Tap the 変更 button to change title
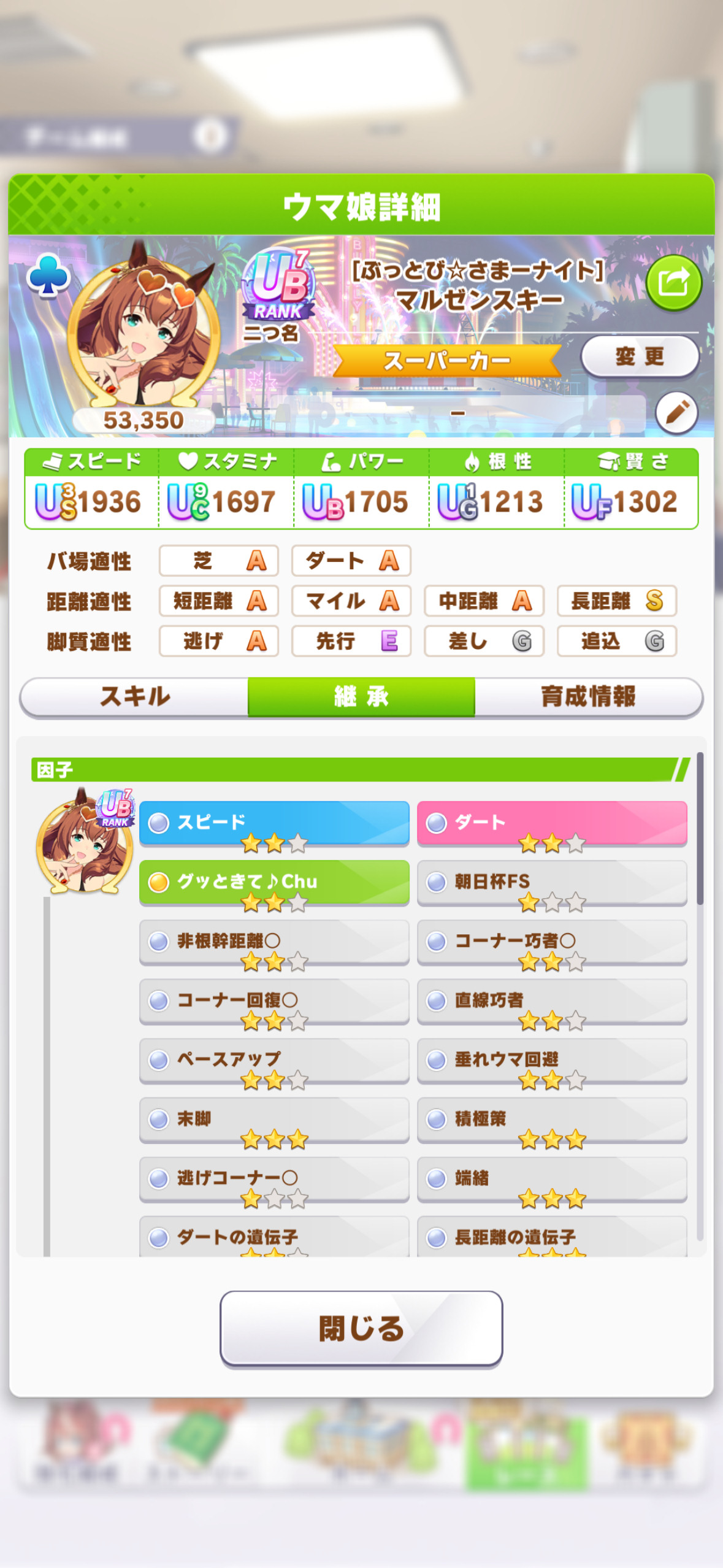Screen dimensions: 723x1568 click(x=640, y=356)
